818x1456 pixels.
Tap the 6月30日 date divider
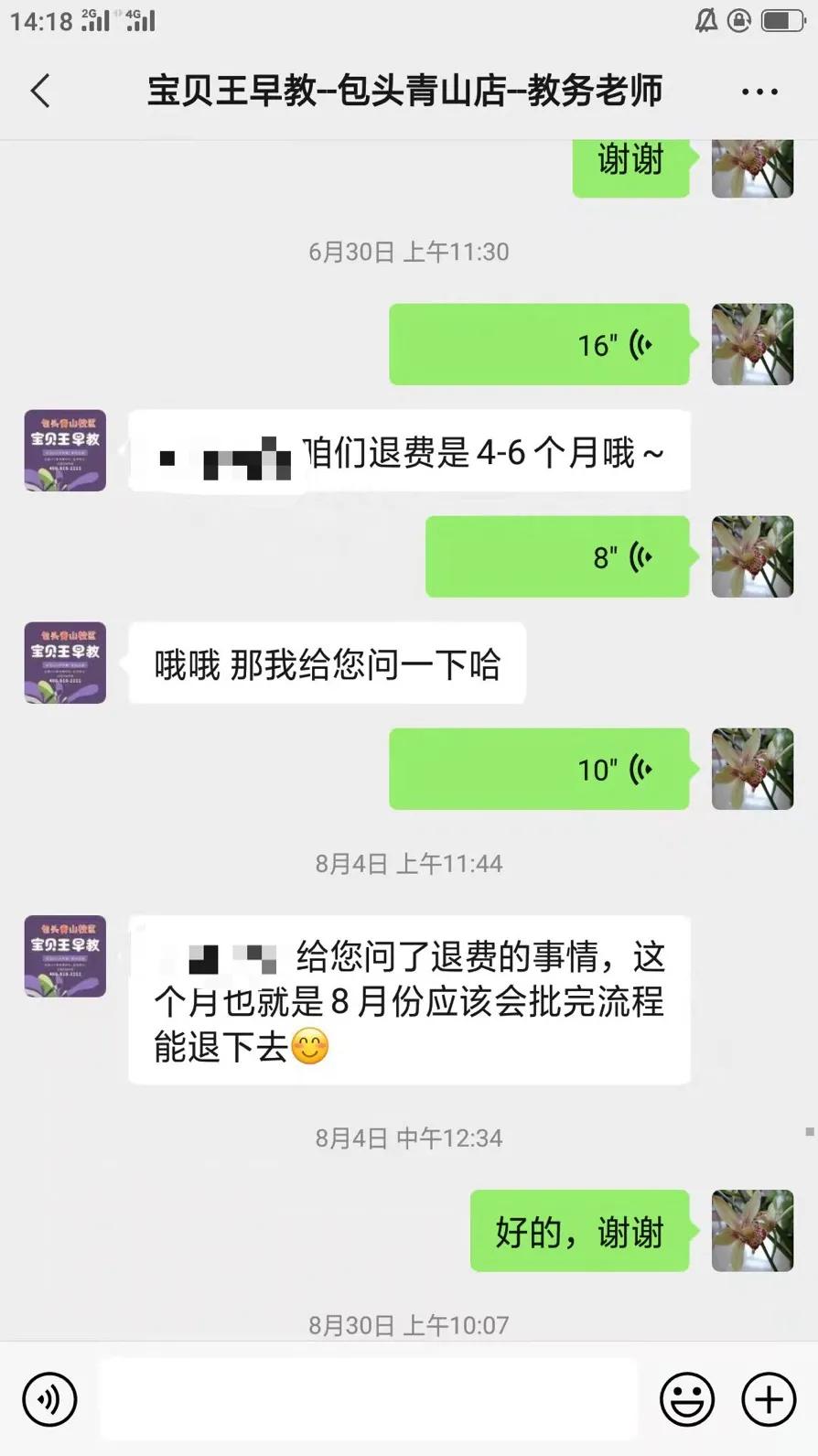tap(409, 252)
